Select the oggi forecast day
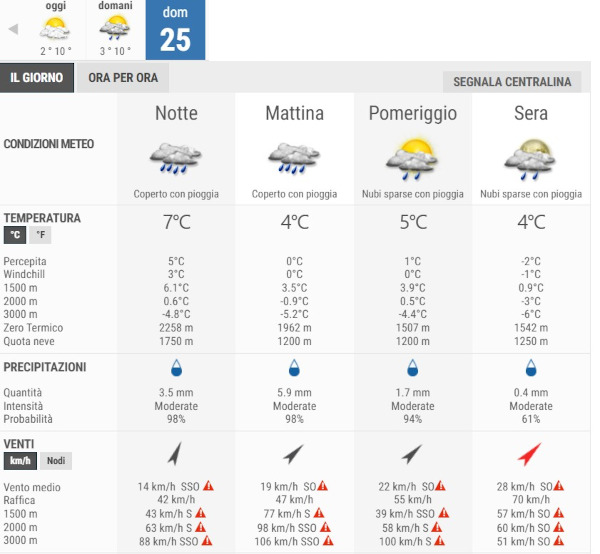The height and width of the screenshot is (554, 600). [55, 29]
